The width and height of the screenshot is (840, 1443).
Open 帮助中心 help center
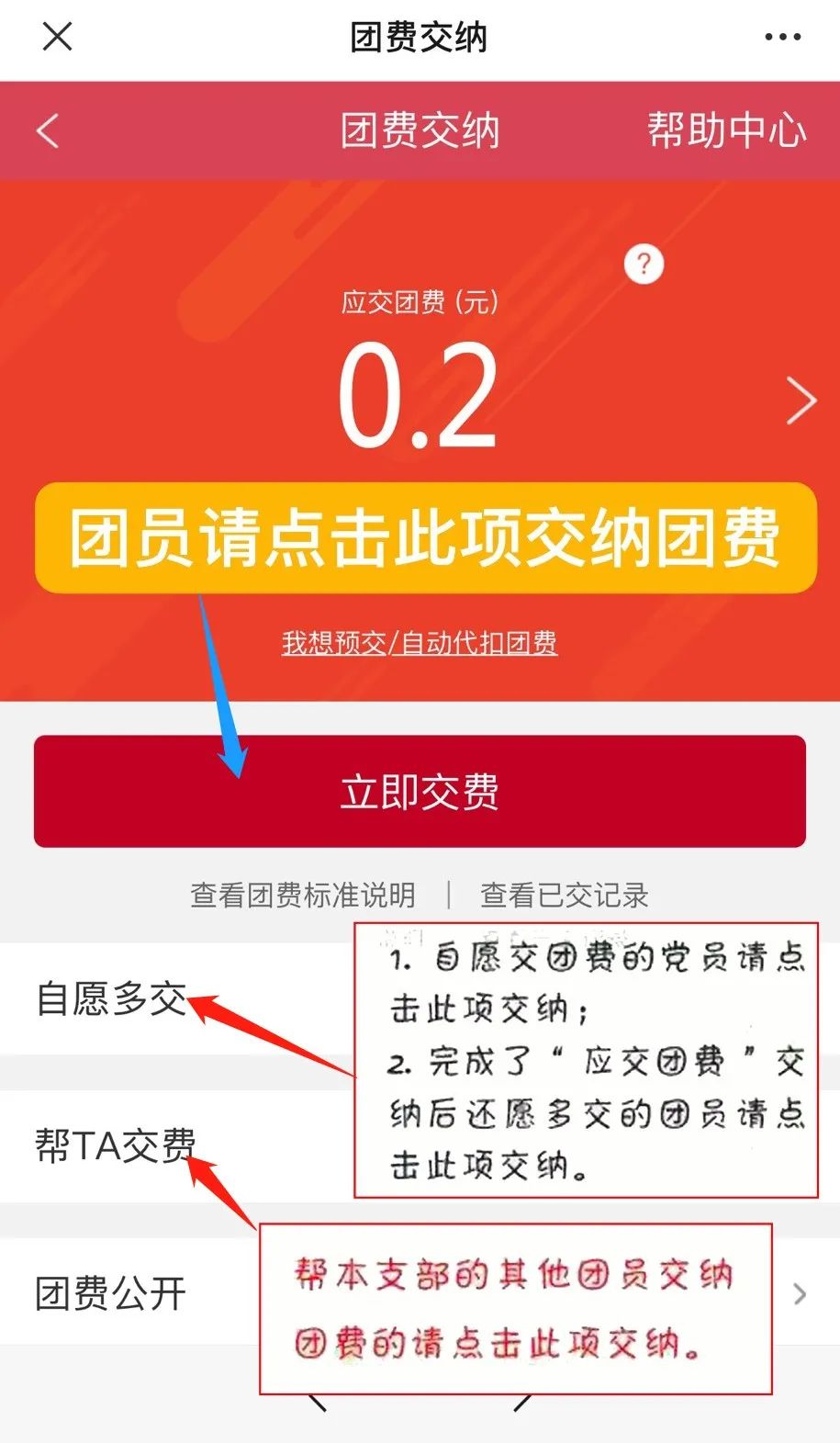(x=726, y=130)
